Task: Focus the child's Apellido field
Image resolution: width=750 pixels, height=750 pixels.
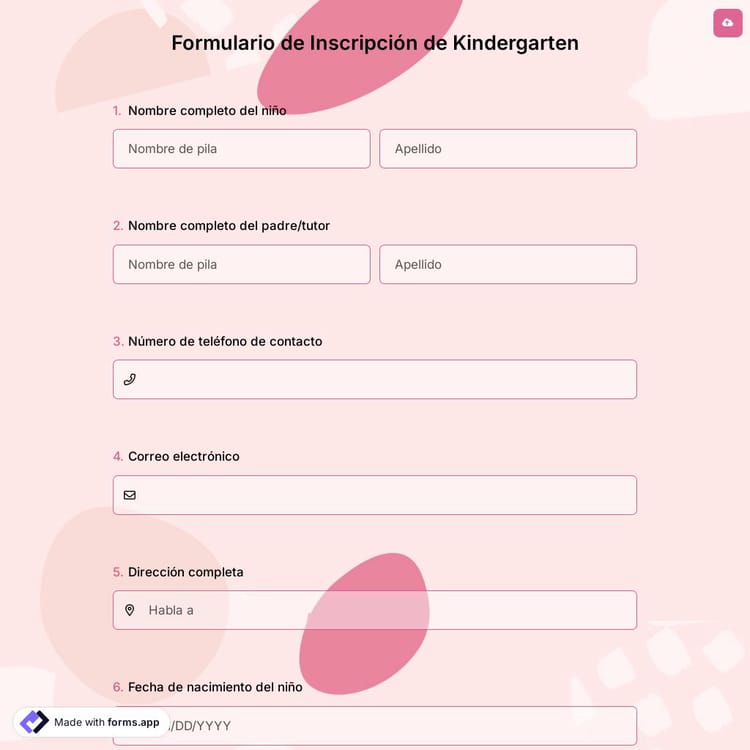Action: pos(507,149)
